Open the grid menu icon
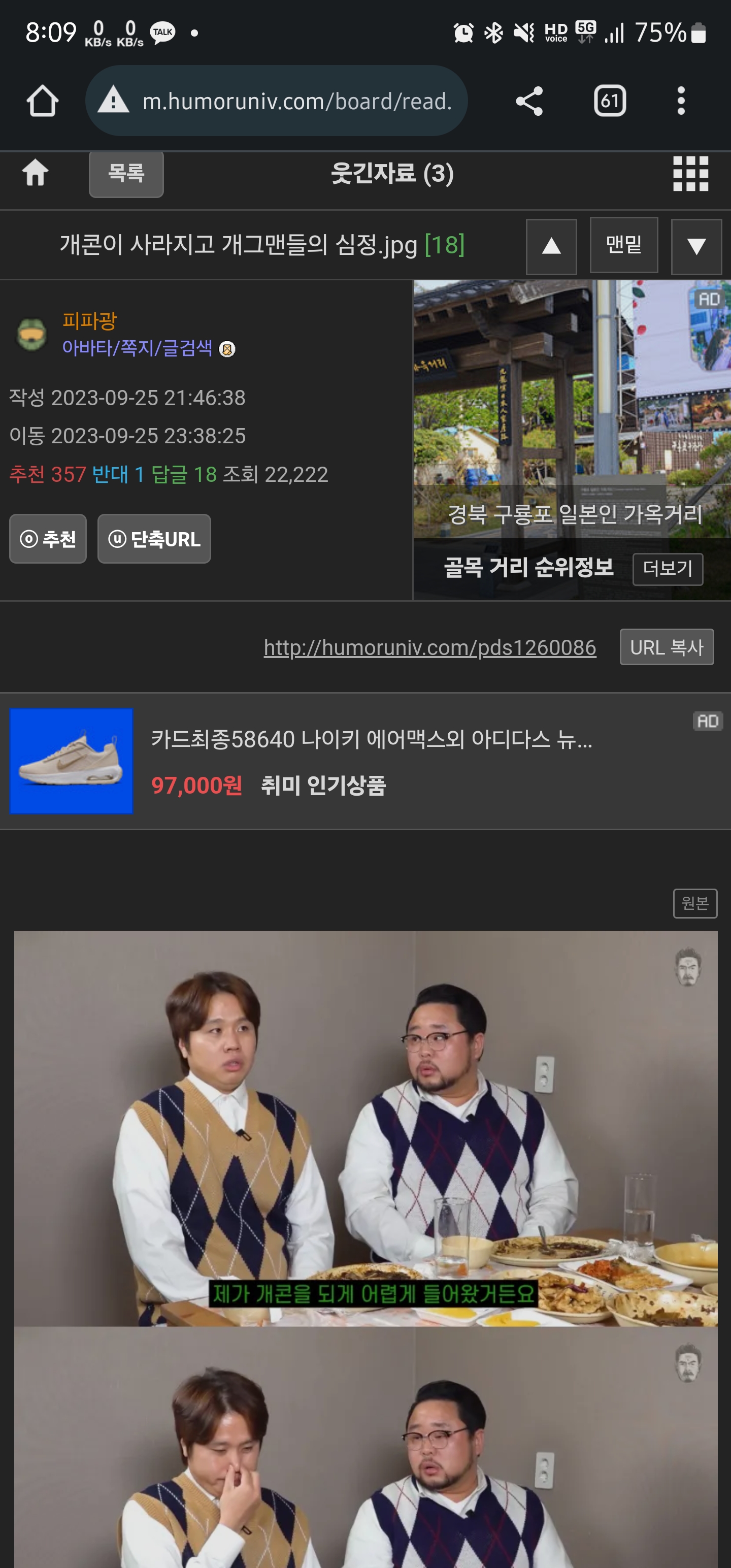731x1568 pixels. [x=690, y=174]
